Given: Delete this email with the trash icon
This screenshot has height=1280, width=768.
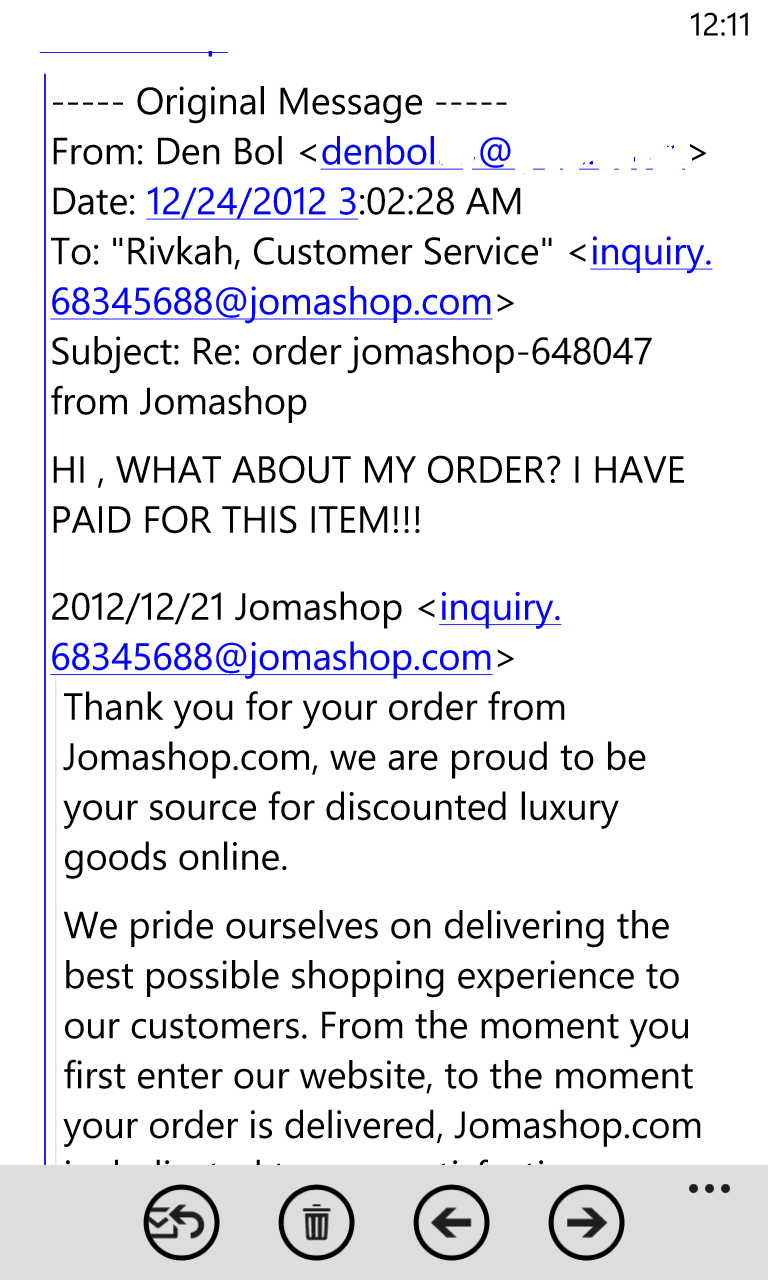Looking at the screenshot, I should 316,1222.
